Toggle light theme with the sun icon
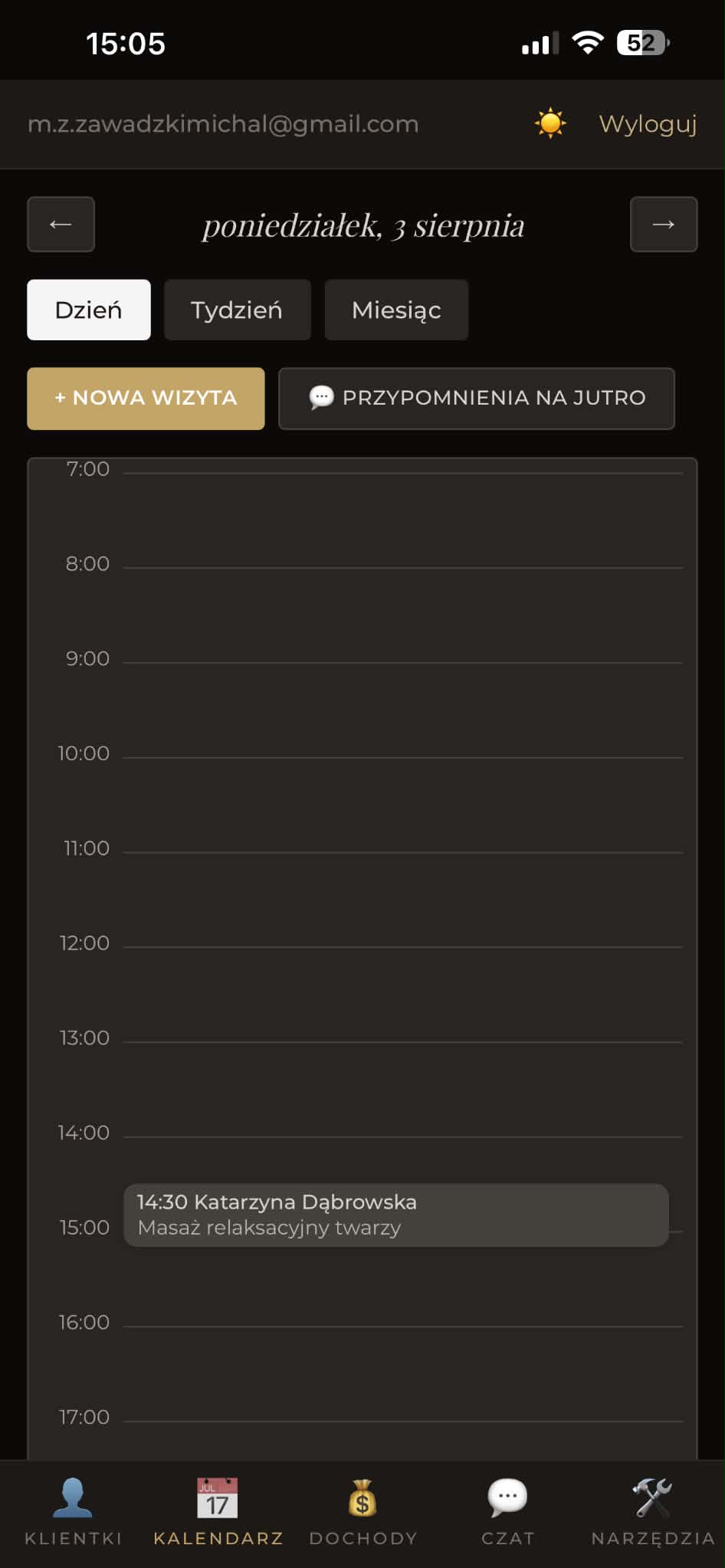 pos(550,123)
